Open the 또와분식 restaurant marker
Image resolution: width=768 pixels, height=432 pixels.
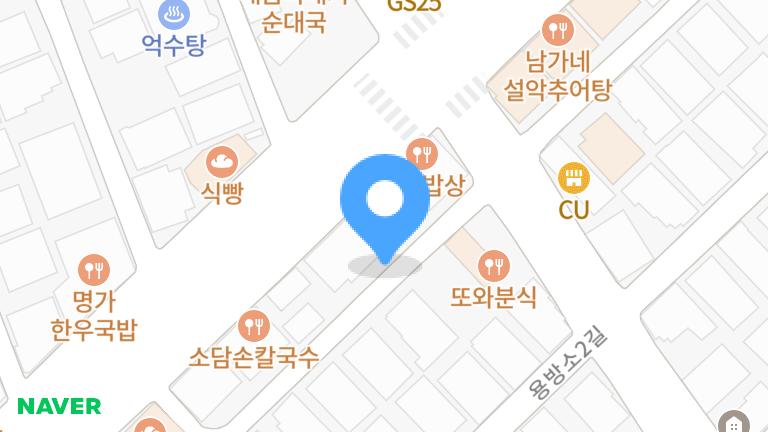pos(492,265)
